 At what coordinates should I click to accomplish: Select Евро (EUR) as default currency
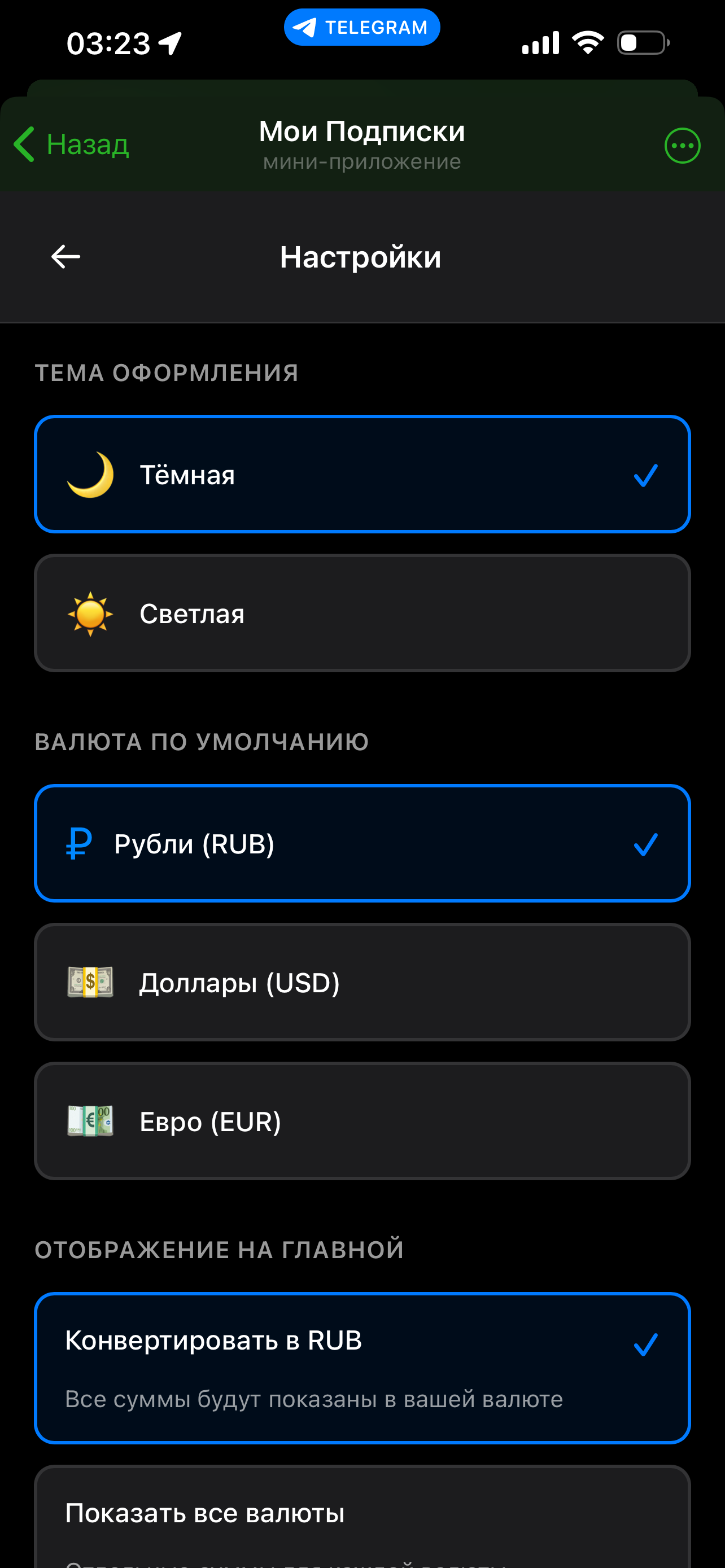[362, 1120]
